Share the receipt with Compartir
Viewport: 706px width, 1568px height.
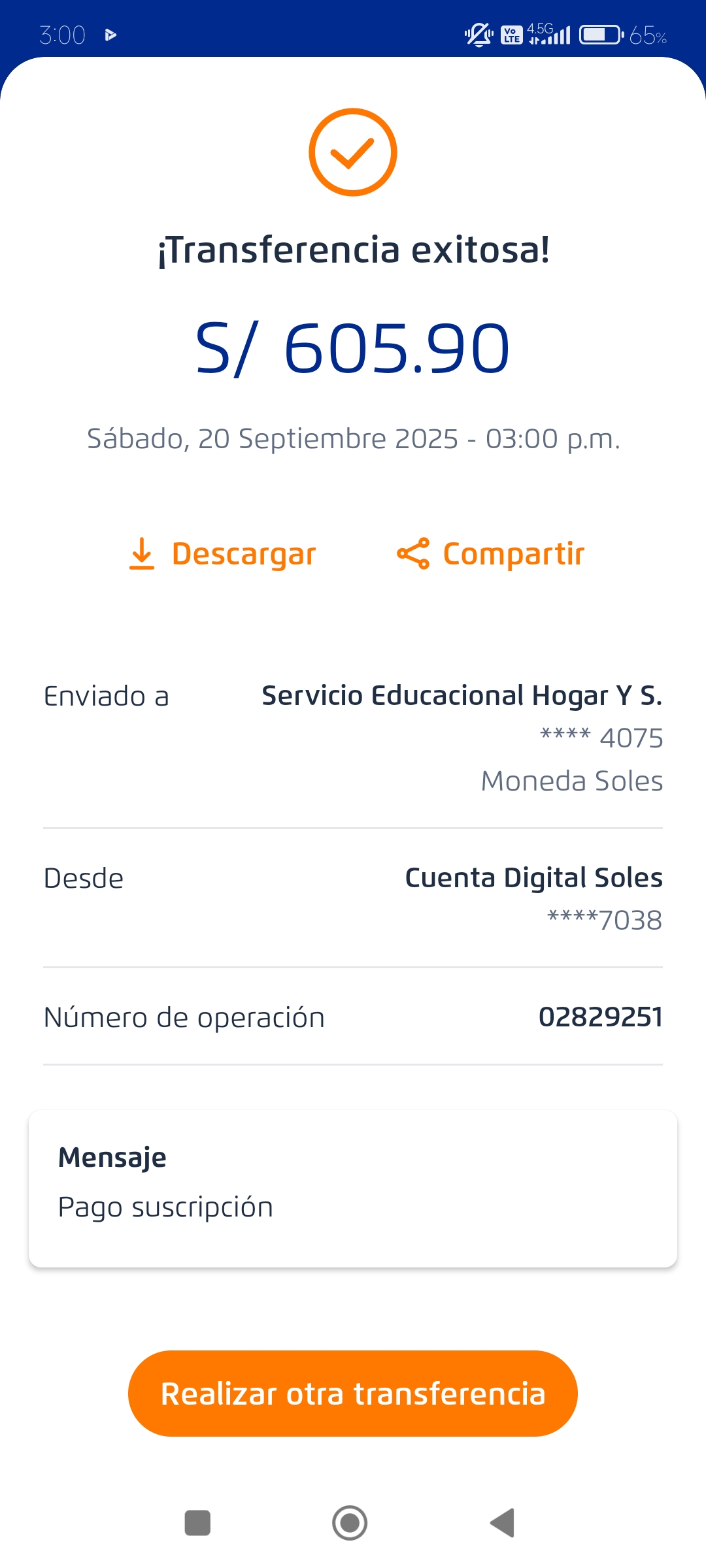[x=491, y=554]
